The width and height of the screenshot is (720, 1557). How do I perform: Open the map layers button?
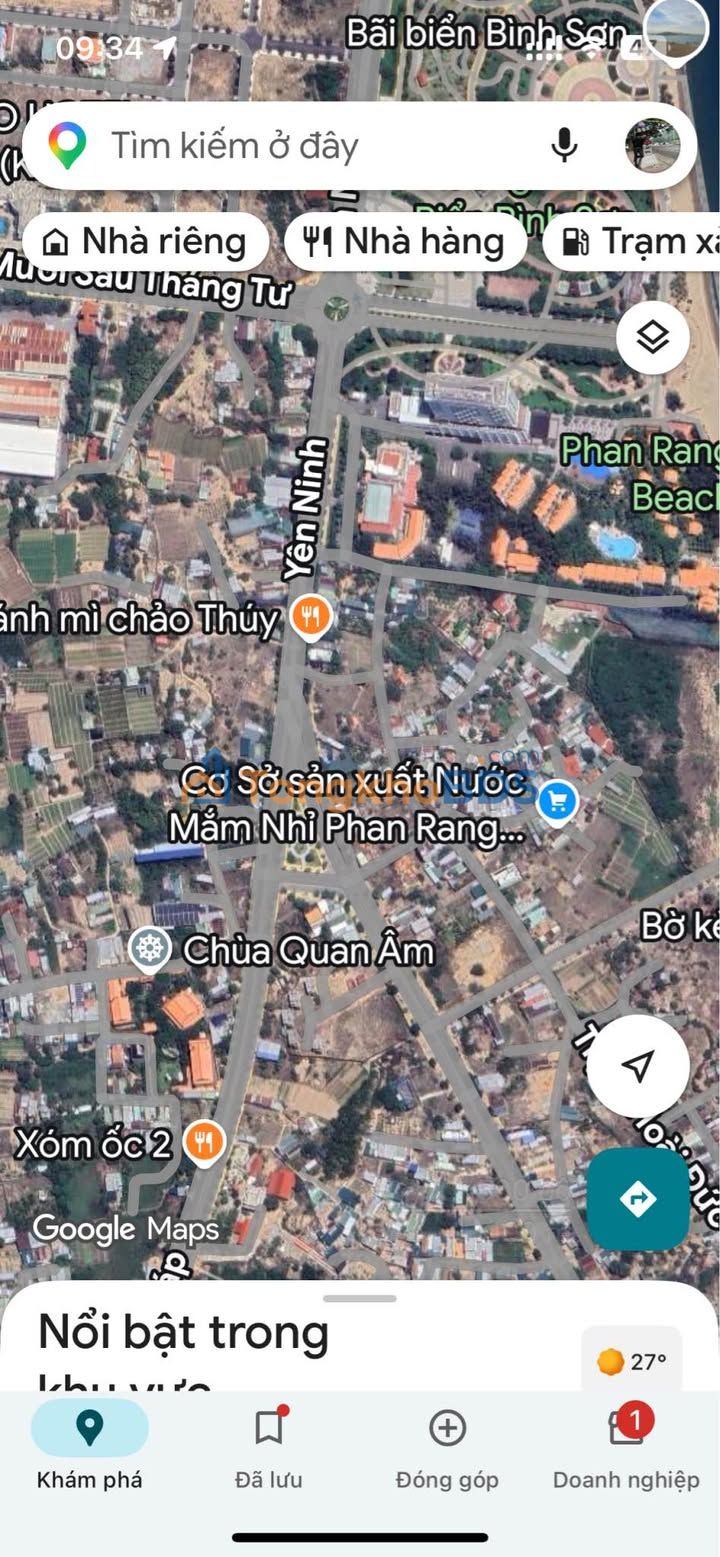[x=652, y=338]
